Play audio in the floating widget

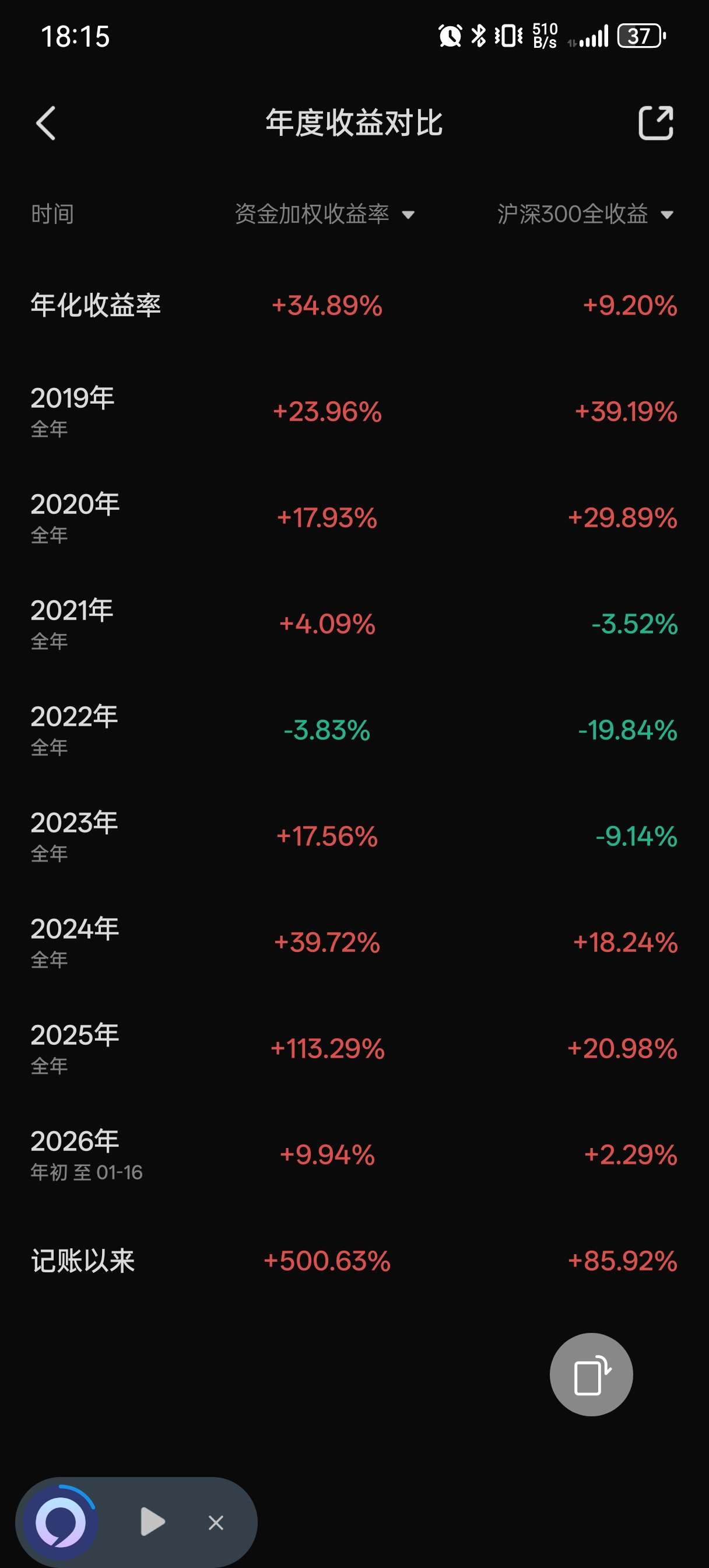click(x=152, y=1522)
